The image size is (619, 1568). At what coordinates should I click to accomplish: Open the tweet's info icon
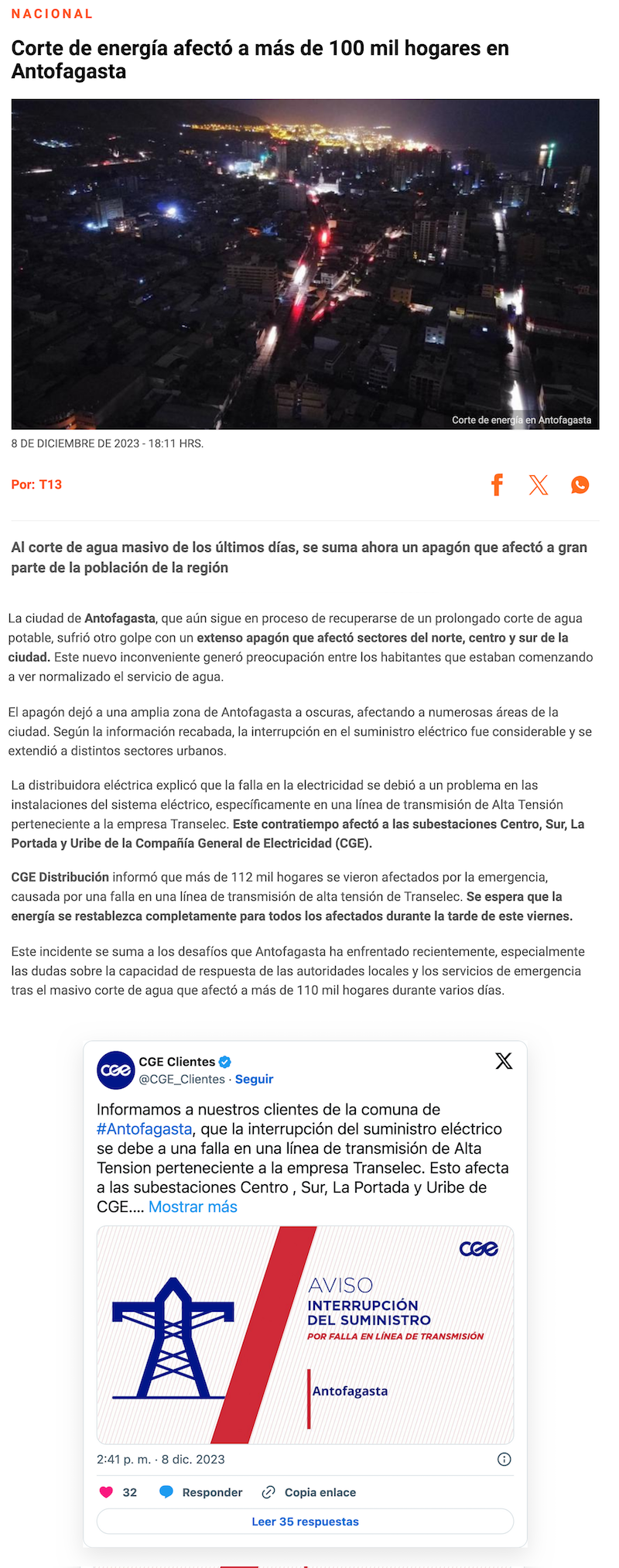504,1459
